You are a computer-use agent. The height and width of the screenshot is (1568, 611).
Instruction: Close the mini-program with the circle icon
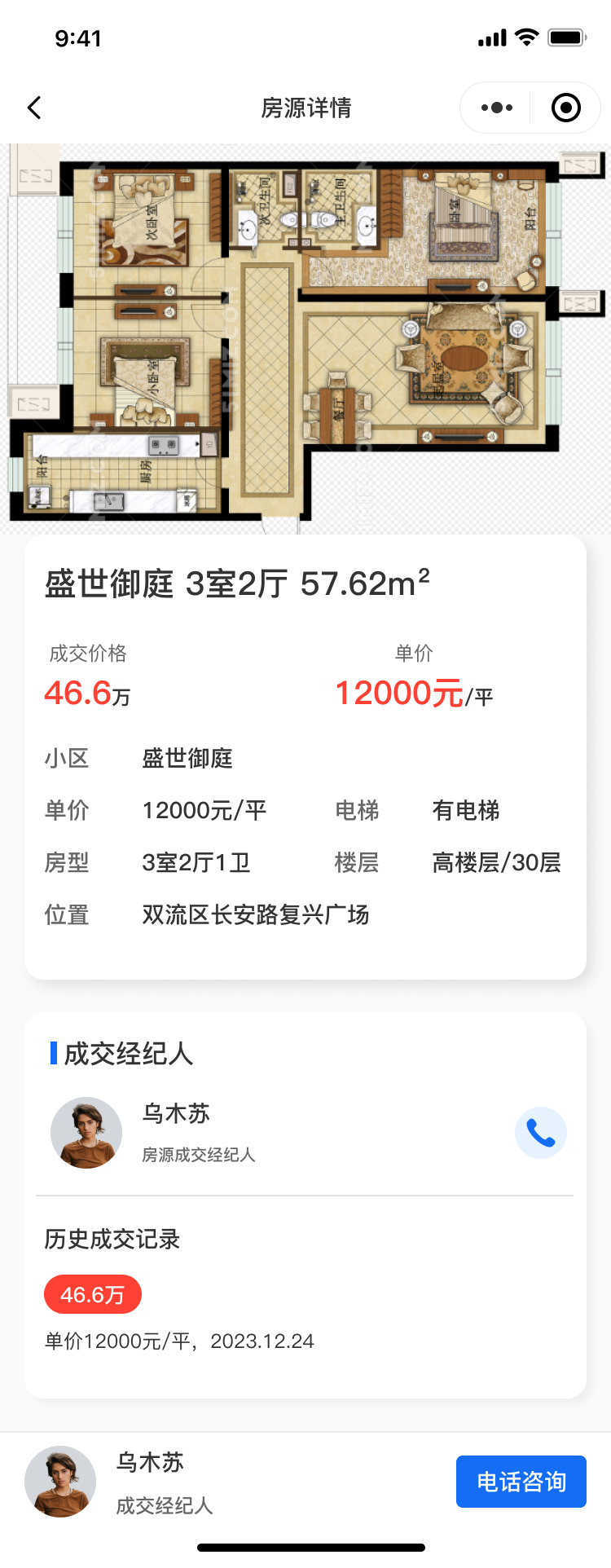[566, 108]
